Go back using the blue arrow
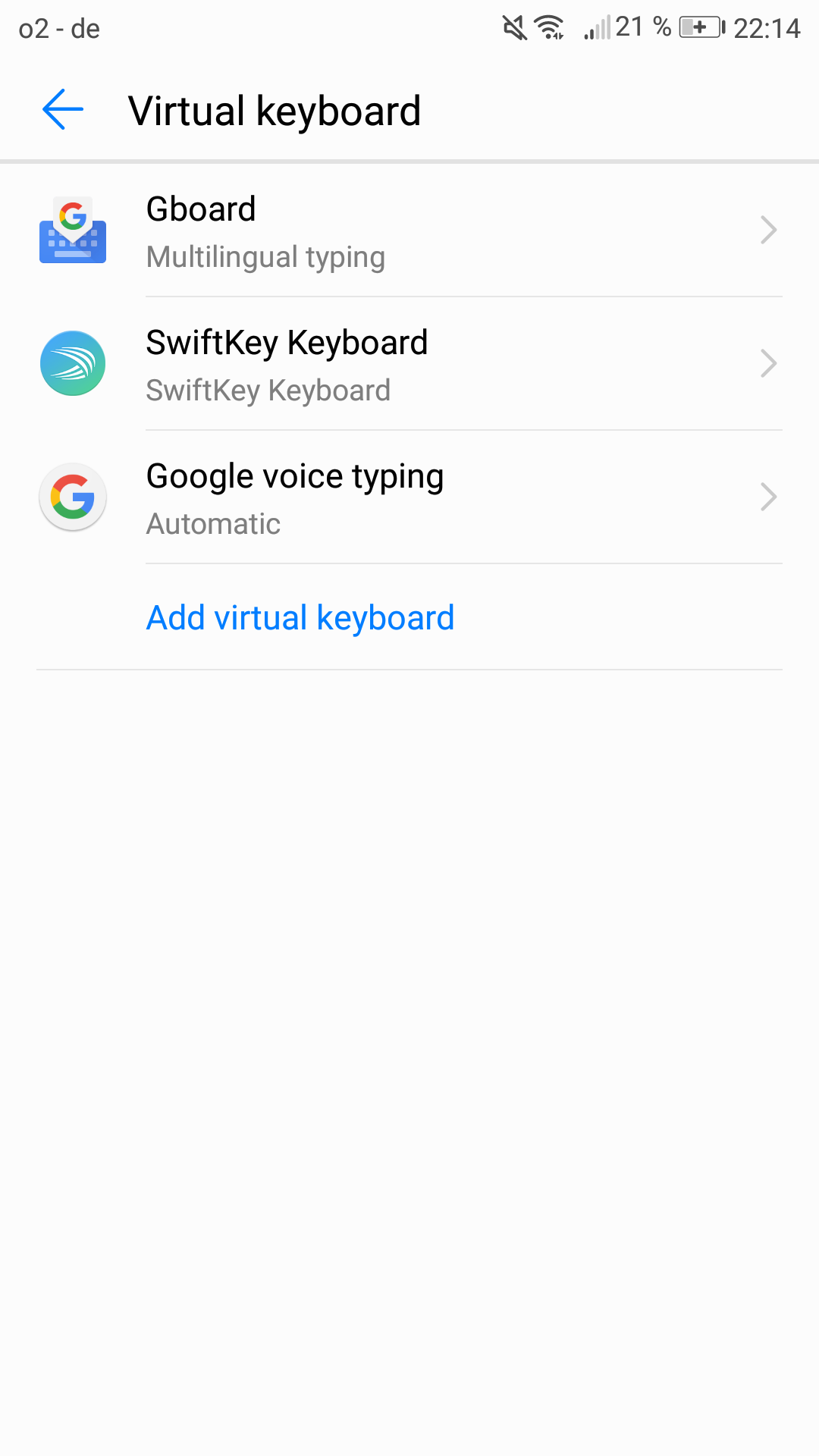The image size is (819, 1456). (63, 110)
